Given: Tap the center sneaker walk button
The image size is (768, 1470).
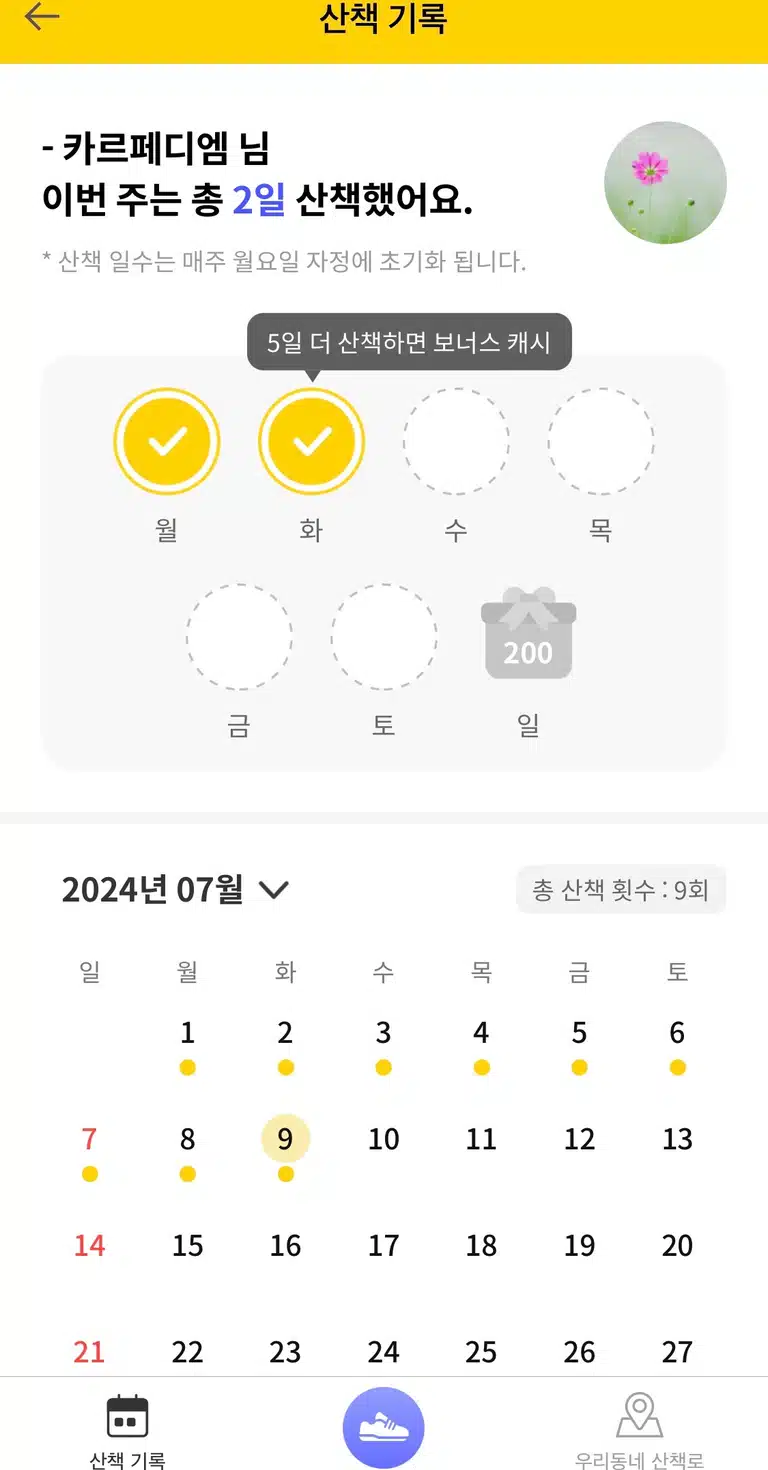Looking at the screenshot, I should point(384,1427).
